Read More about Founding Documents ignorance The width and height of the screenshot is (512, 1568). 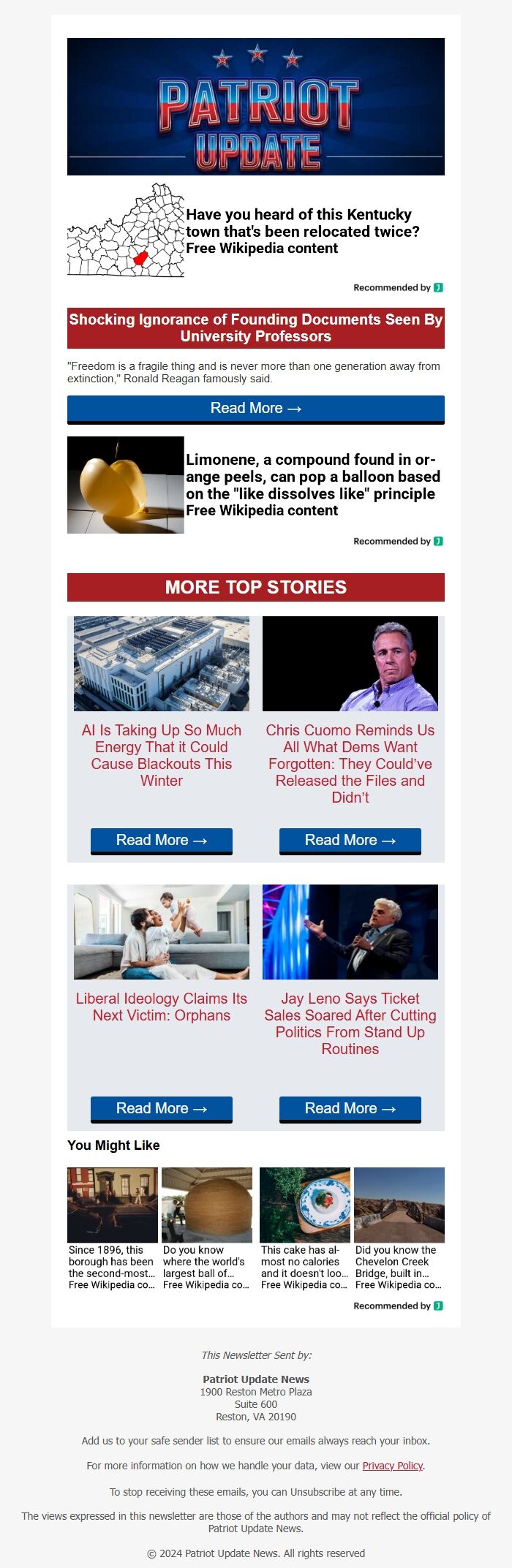click(256, 409)
